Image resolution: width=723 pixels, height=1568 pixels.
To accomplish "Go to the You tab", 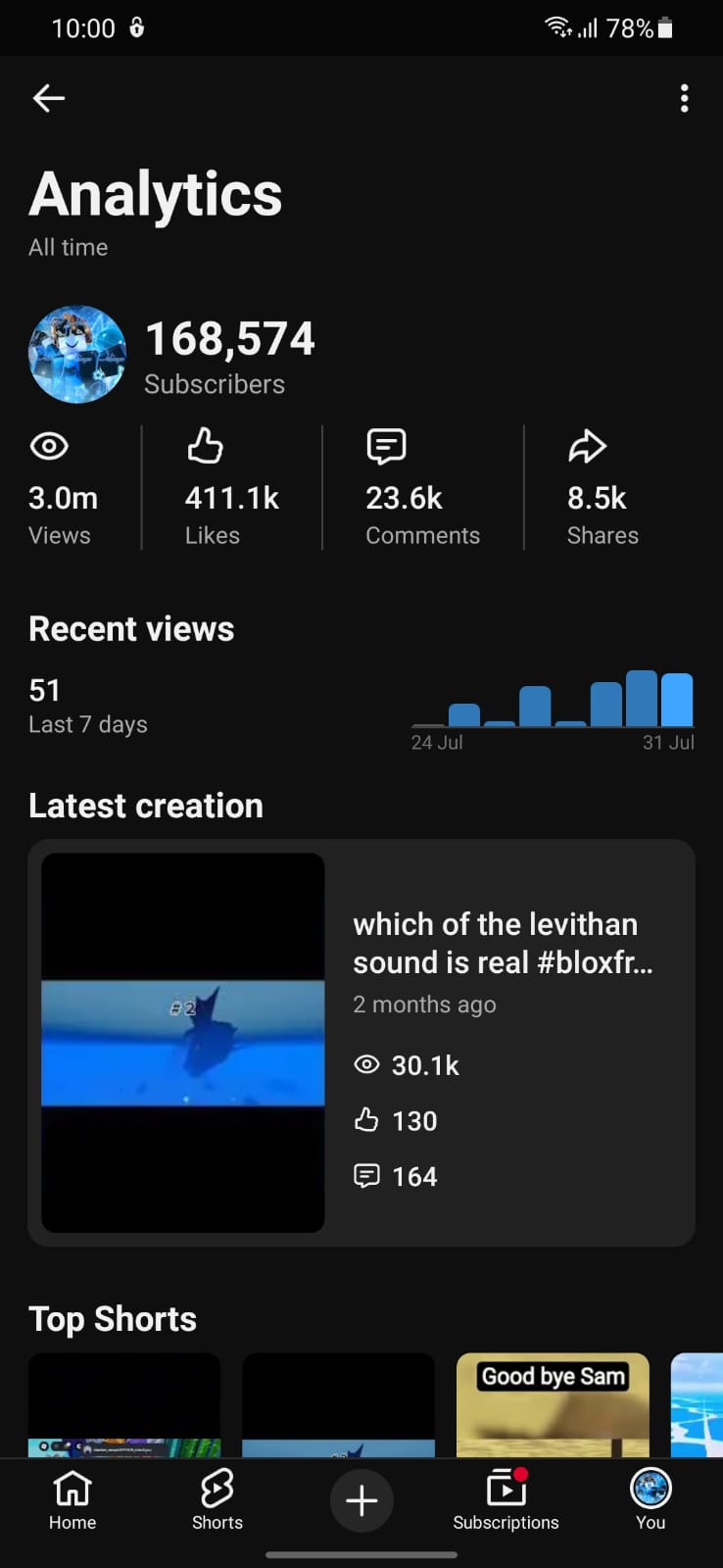I will click(651, 1500).
